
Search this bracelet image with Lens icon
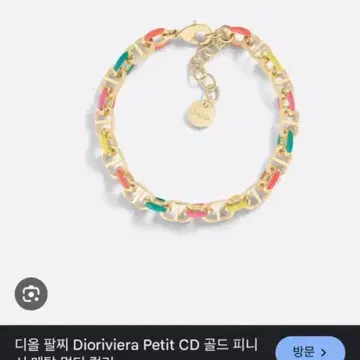tap(31, 294)
